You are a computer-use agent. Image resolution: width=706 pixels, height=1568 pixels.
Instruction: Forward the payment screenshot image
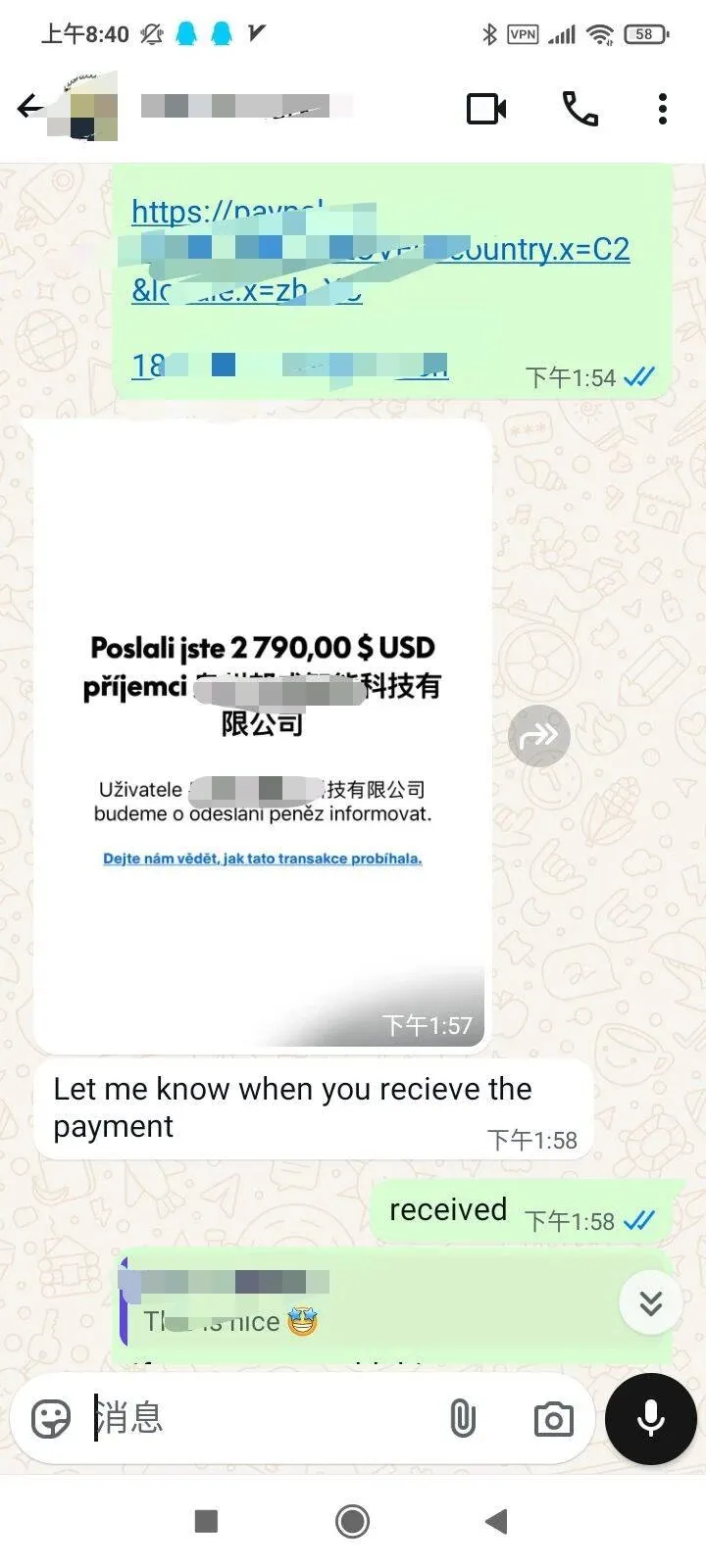click(538, 735)
